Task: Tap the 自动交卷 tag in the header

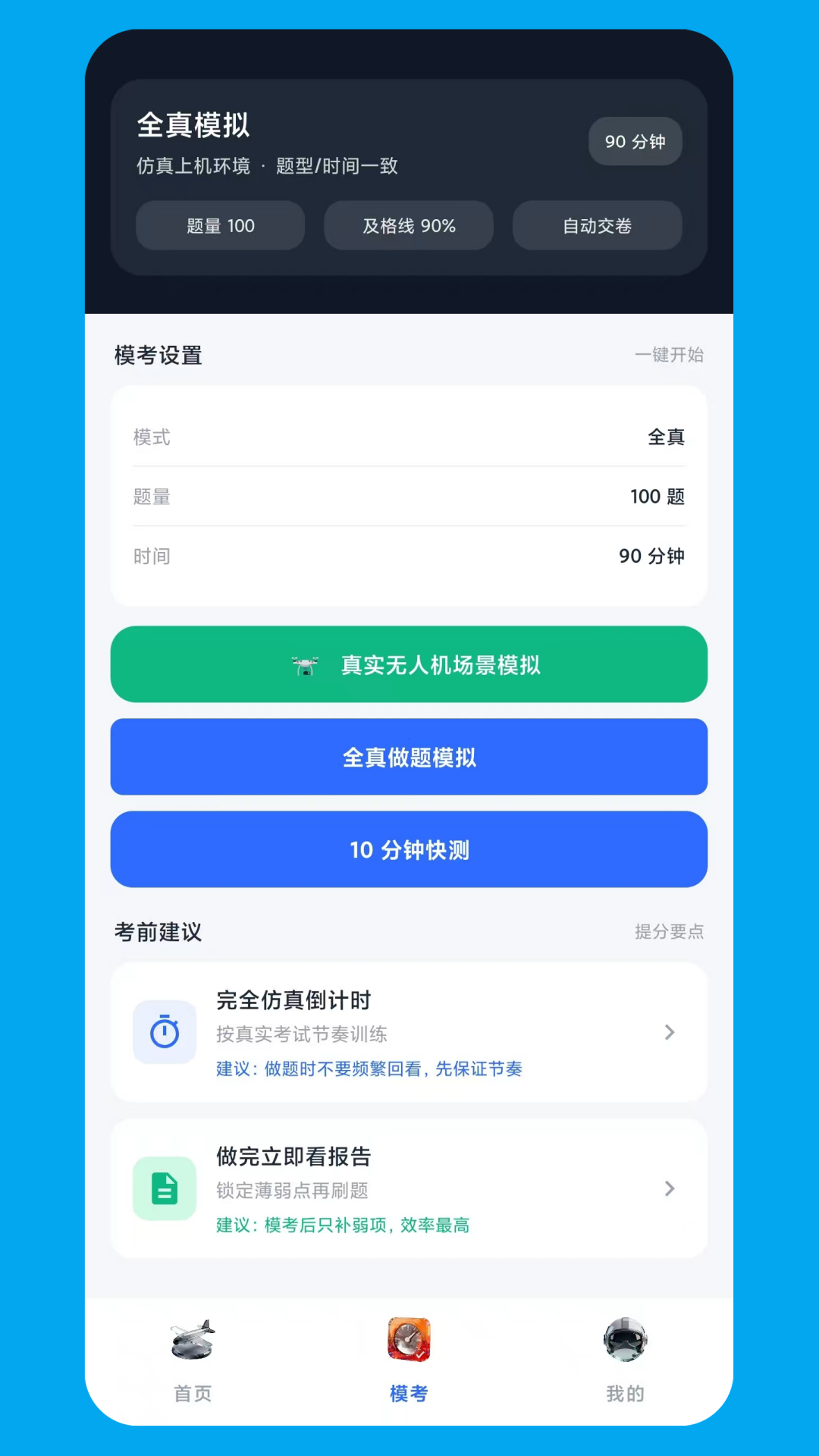Action: tap(597, 225)
